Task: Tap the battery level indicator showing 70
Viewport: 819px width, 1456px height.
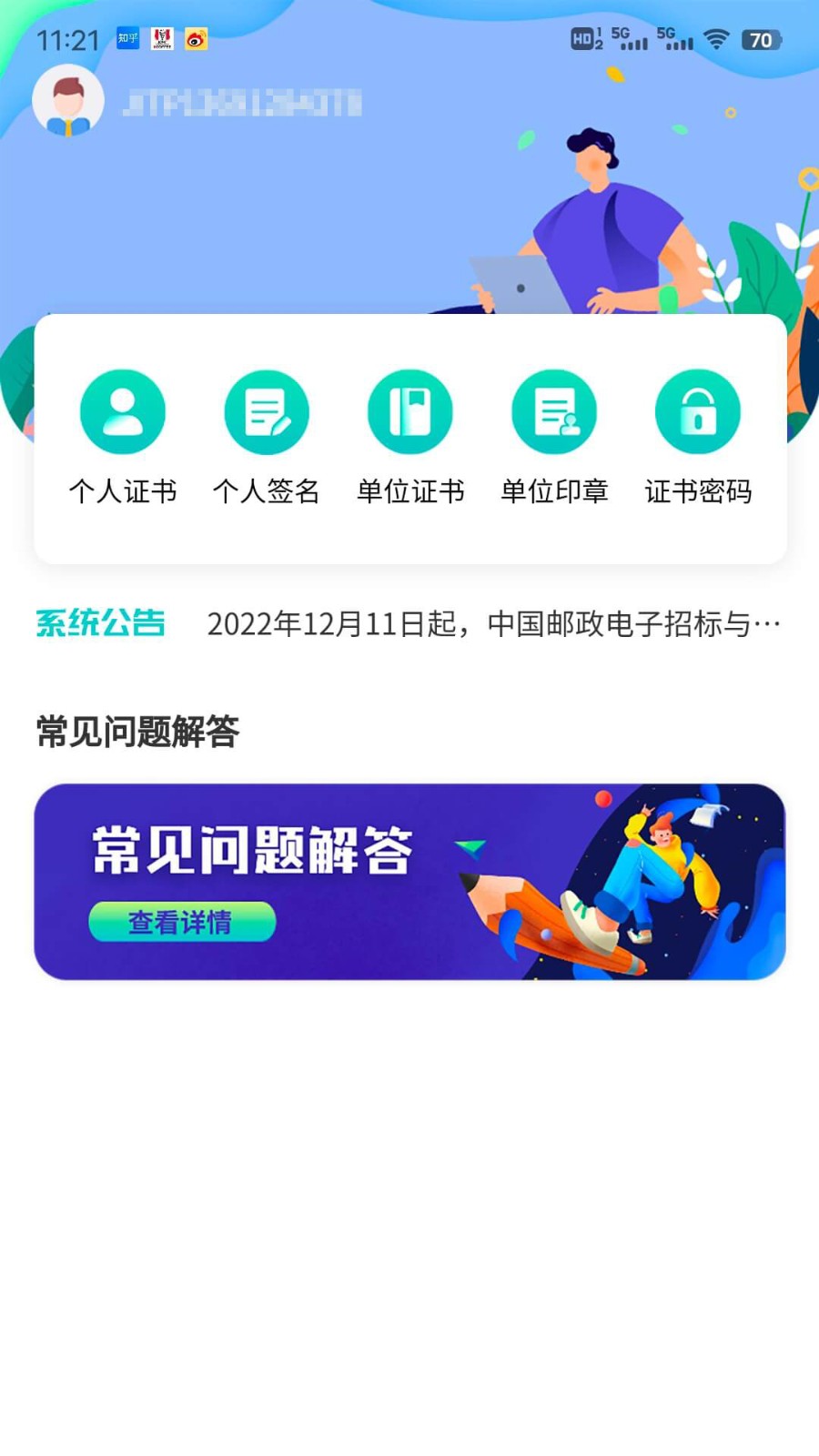Action: (763, 40)
